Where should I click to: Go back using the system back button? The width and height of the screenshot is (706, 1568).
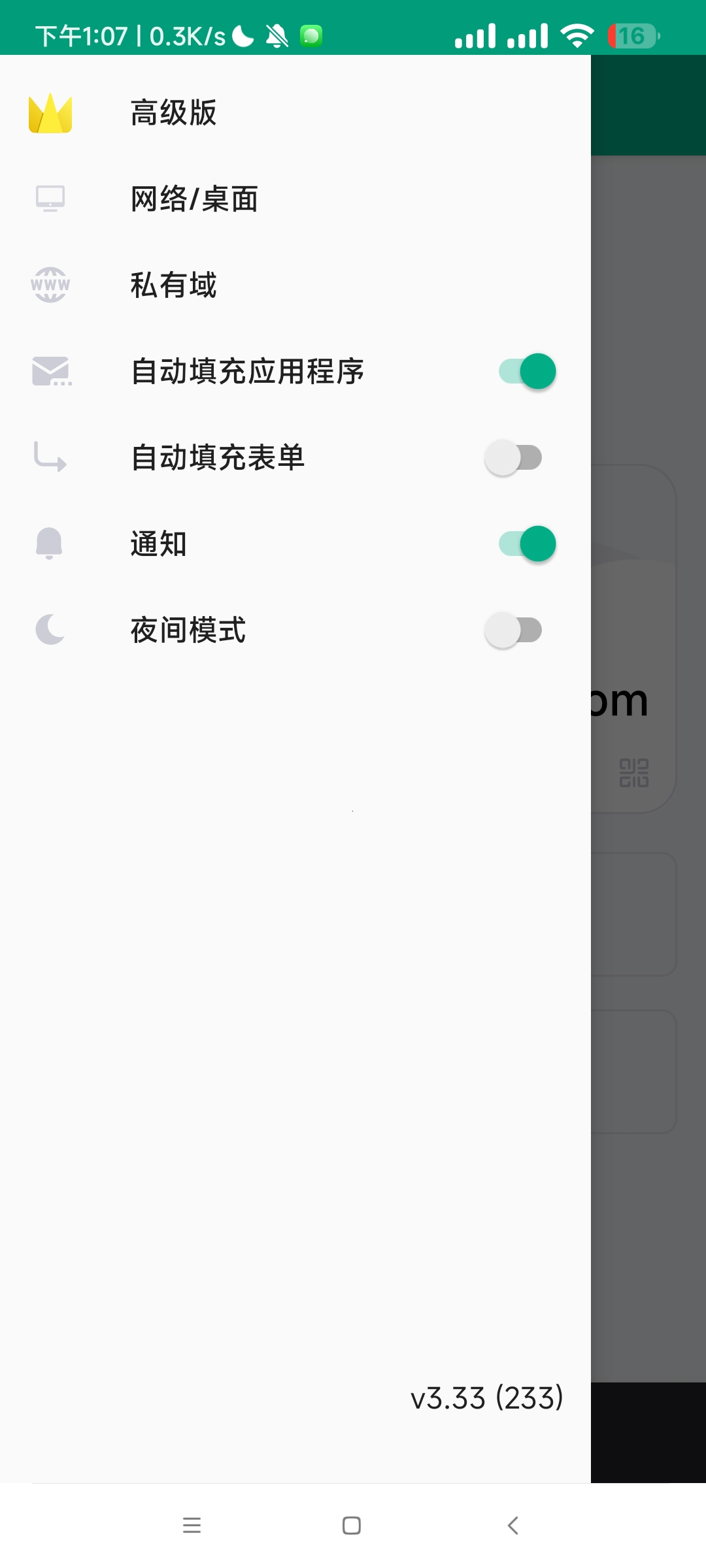513,1526
